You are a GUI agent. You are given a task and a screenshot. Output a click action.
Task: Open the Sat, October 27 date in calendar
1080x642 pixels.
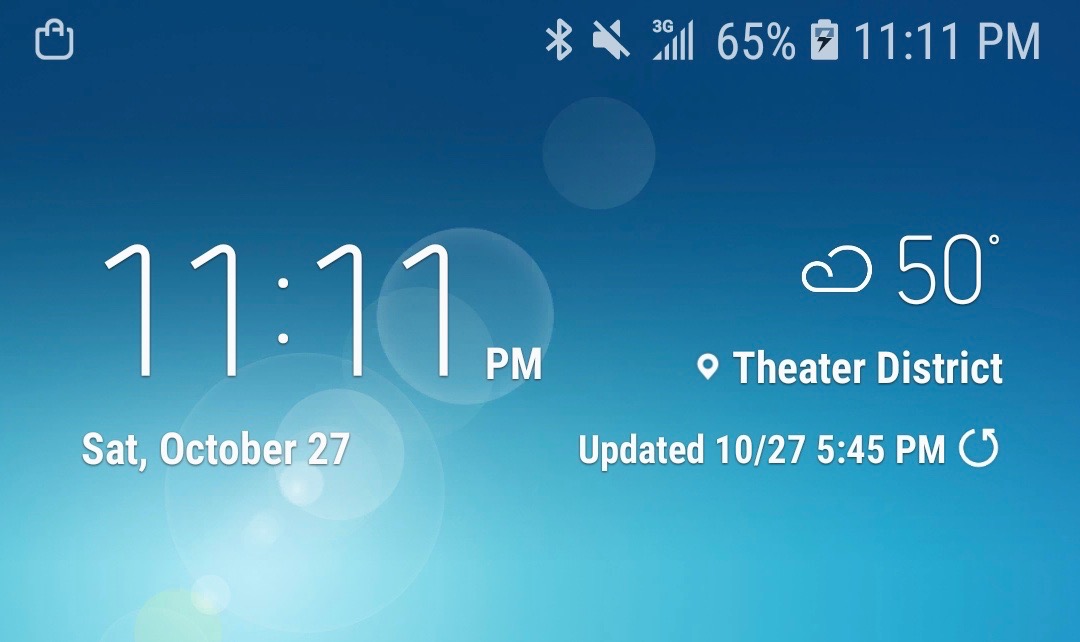coord(215,449)
